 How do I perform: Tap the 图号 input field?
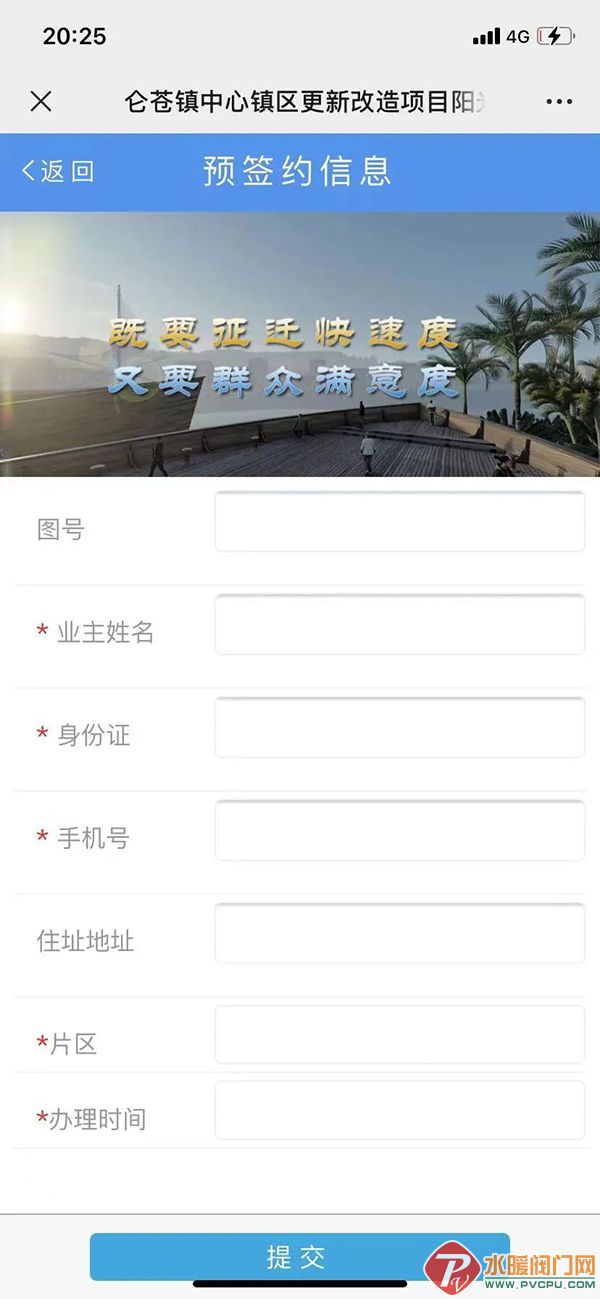[x=399, y=522]
